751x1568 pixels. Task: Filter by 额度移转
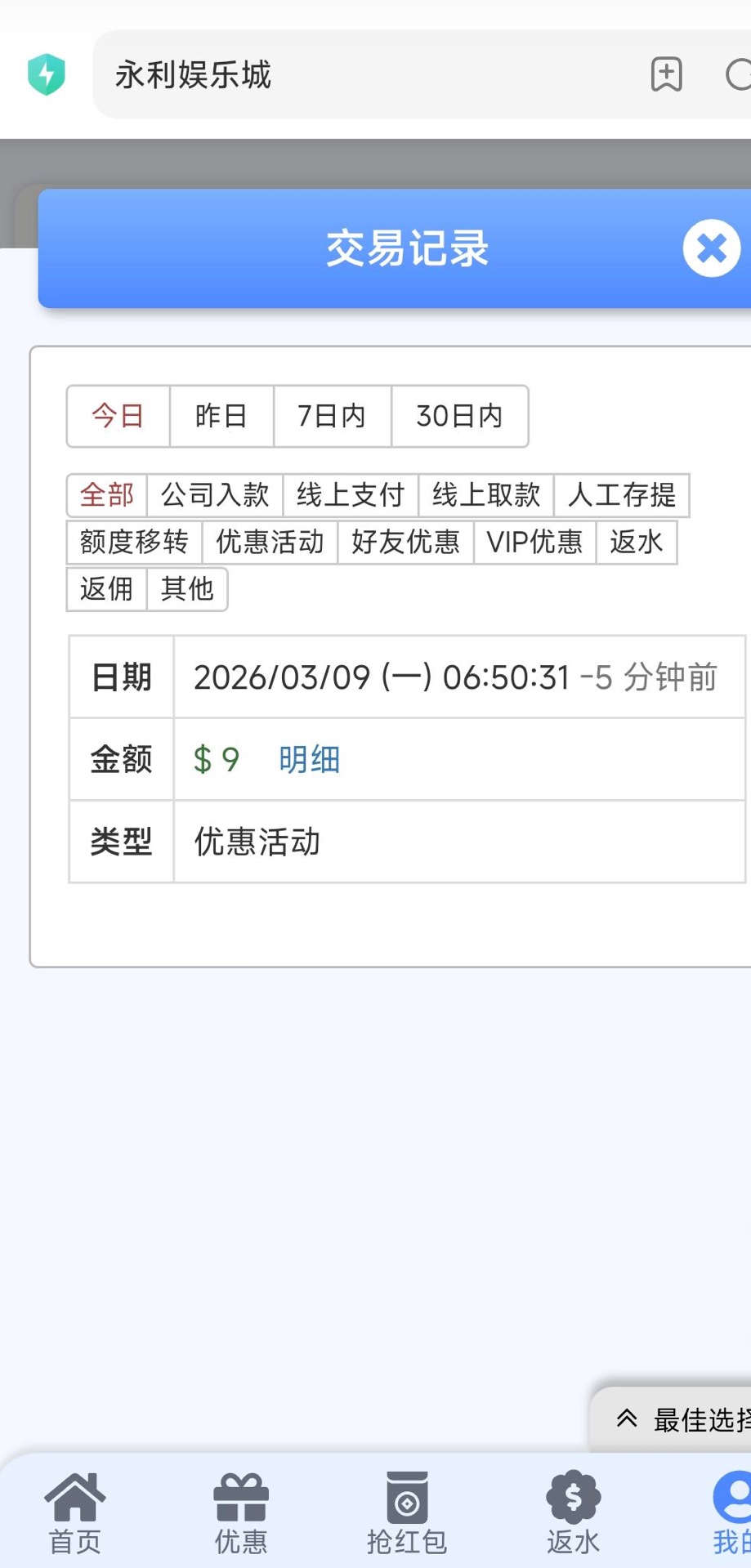(134, 542)
